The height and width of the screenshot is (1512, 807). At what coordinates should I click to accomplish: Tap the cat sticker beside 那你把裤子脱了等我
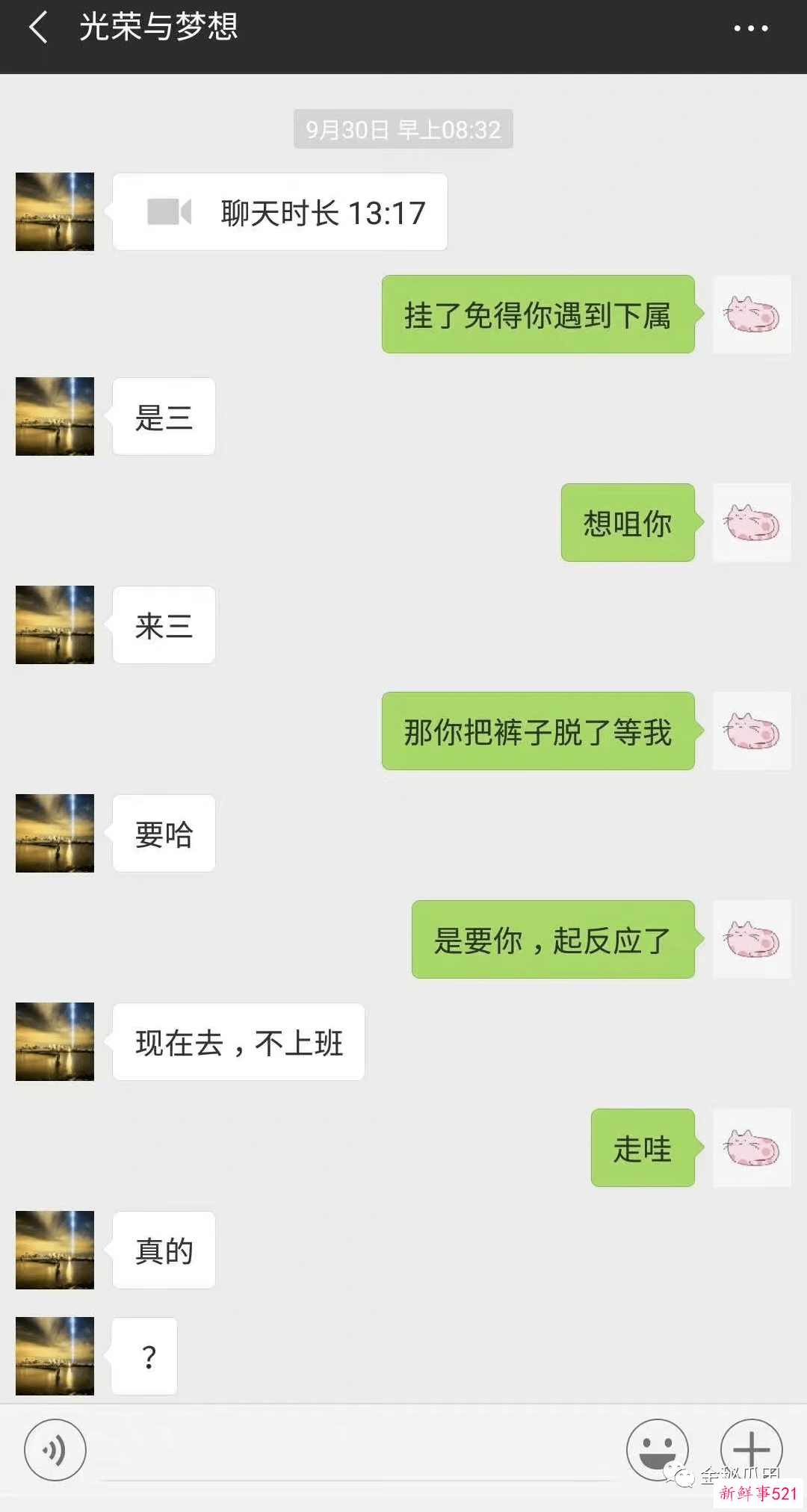752,732
